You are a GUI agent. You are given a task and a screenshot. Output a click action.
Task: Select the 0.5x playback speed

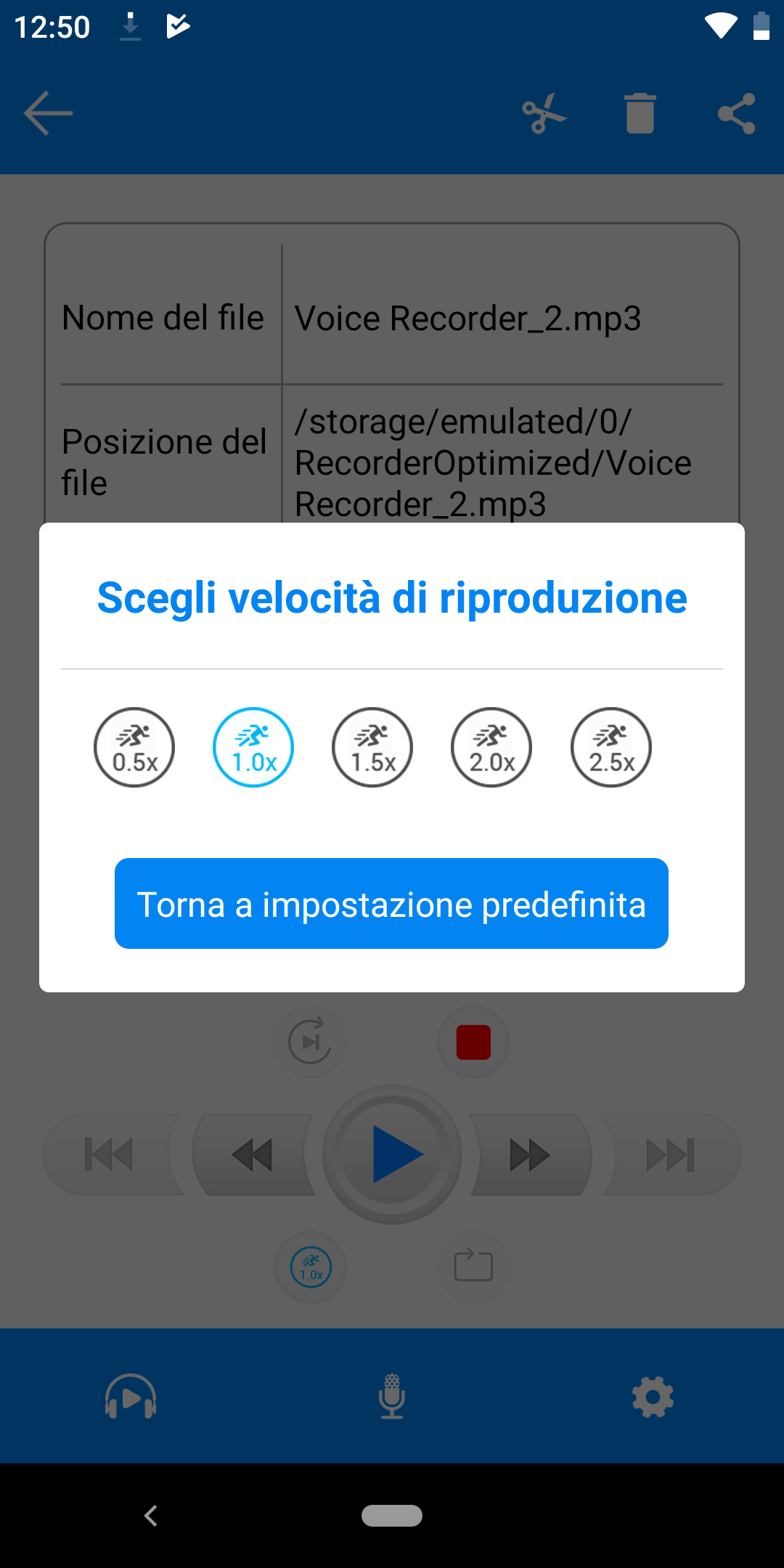click(134, 747)
